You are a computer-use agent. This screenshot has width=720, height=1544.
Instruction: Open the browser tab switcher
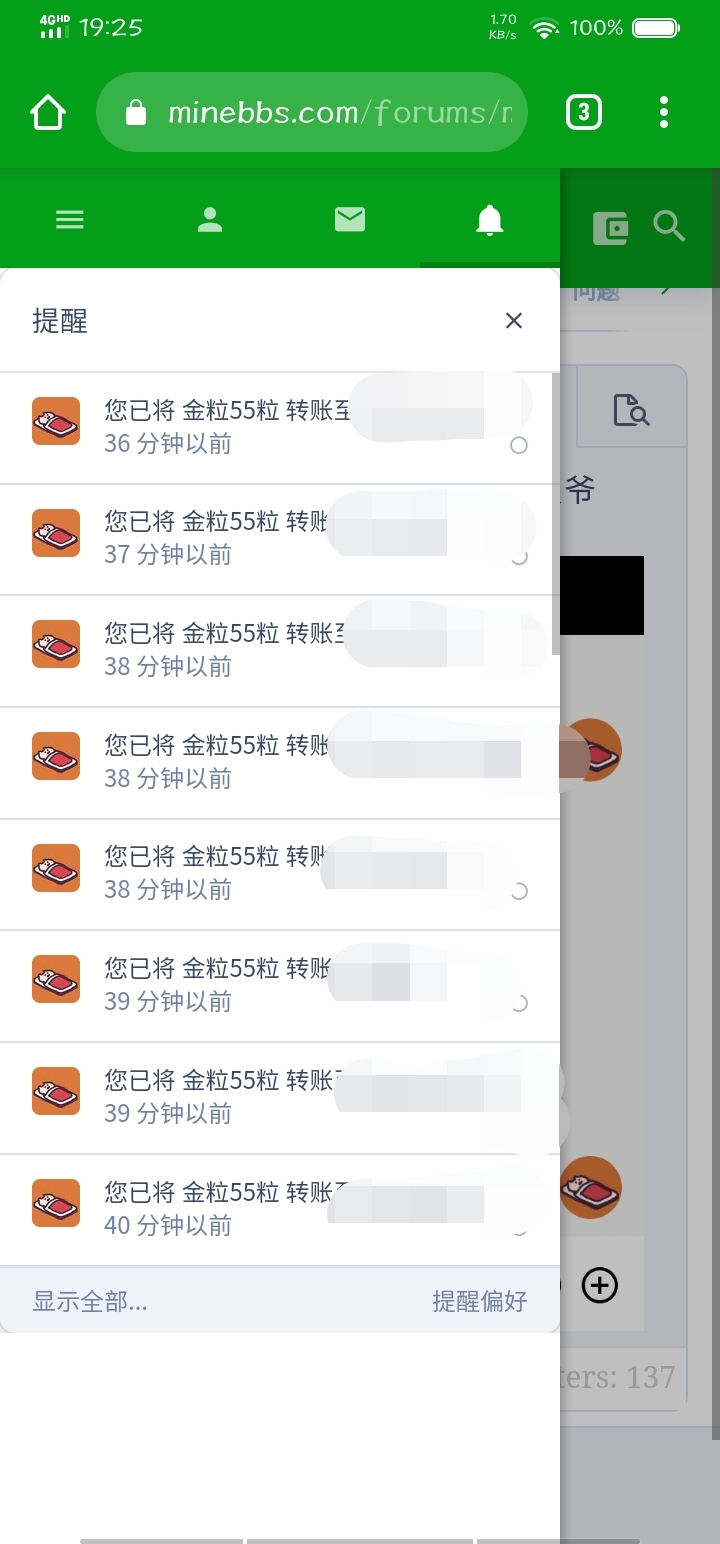coord(584,113)
